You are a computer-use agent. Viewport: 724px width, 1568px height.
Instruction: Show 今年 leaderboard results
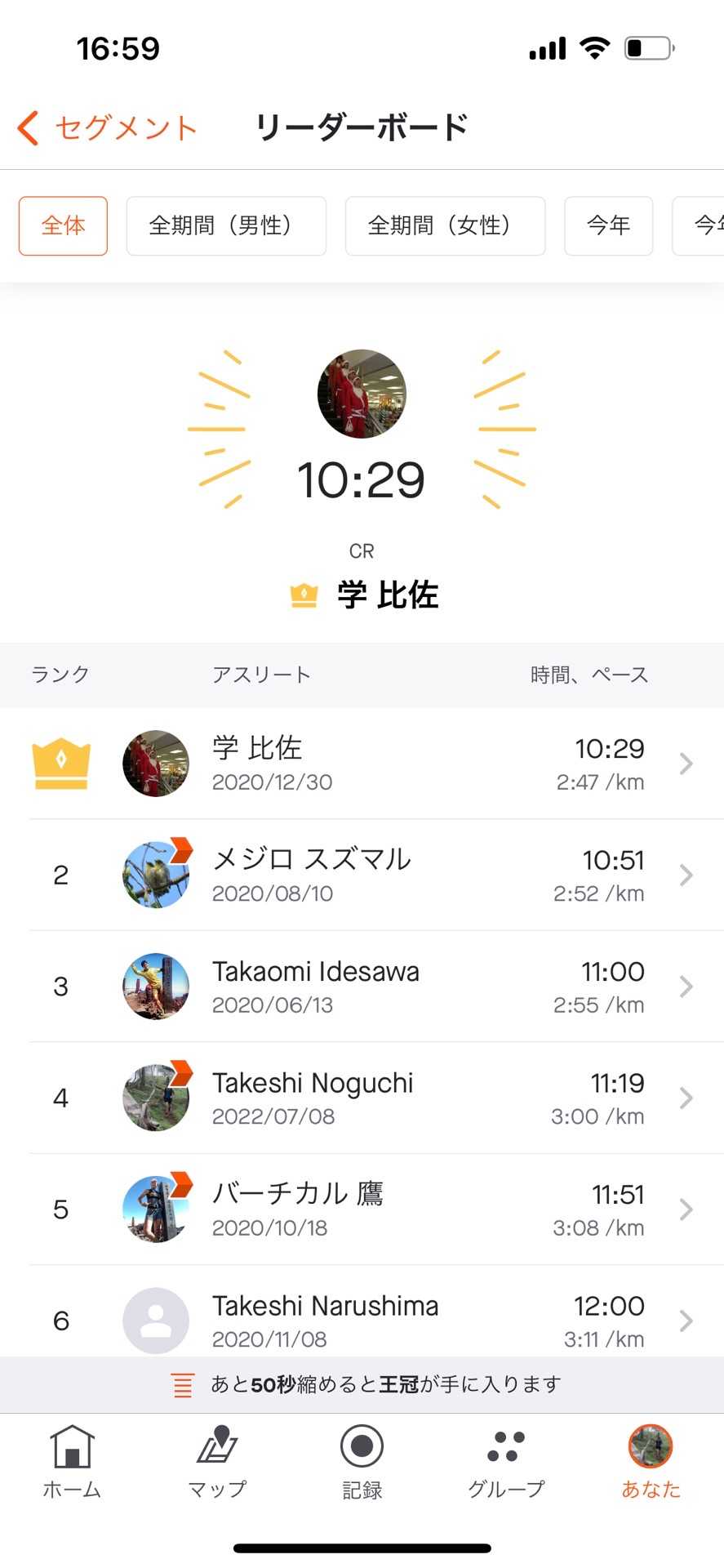point(608,226)
